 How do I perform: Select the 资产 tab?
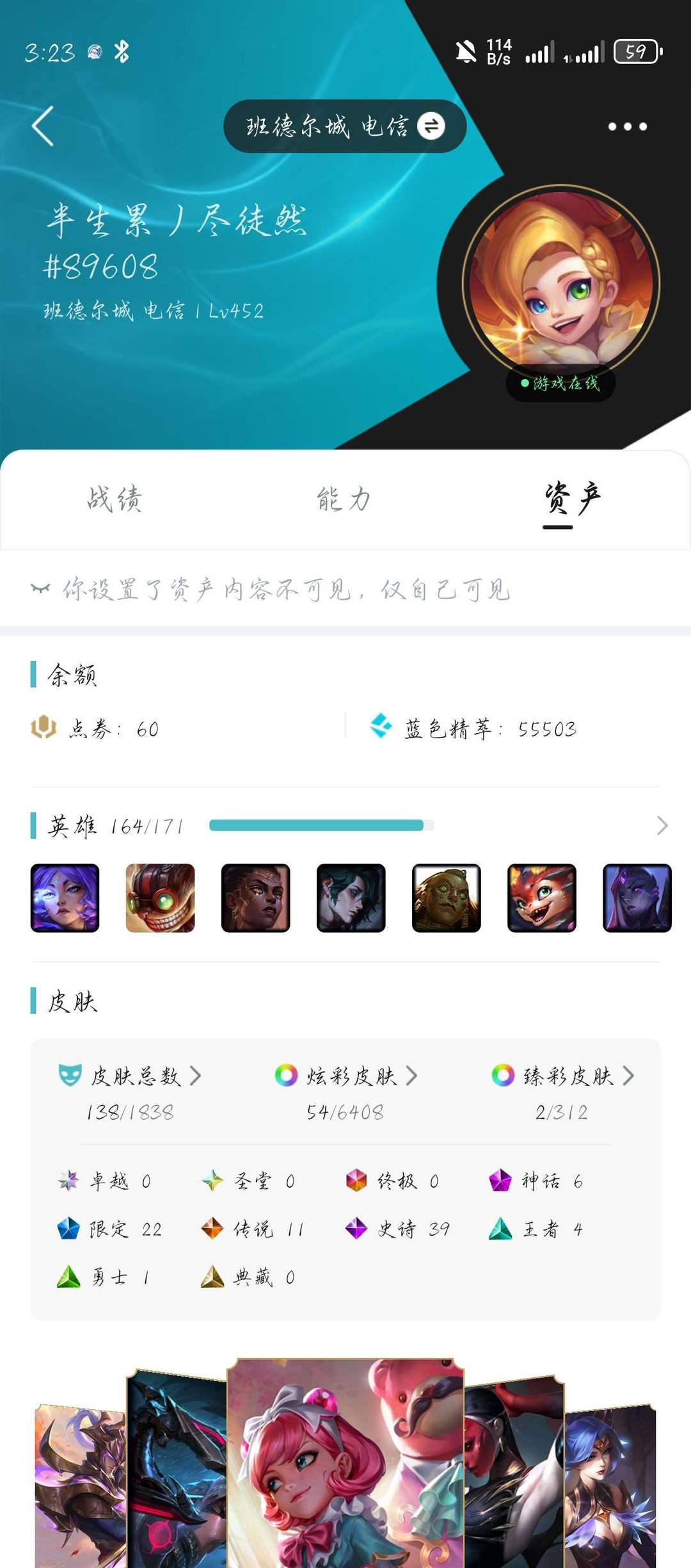pos(571,499)
